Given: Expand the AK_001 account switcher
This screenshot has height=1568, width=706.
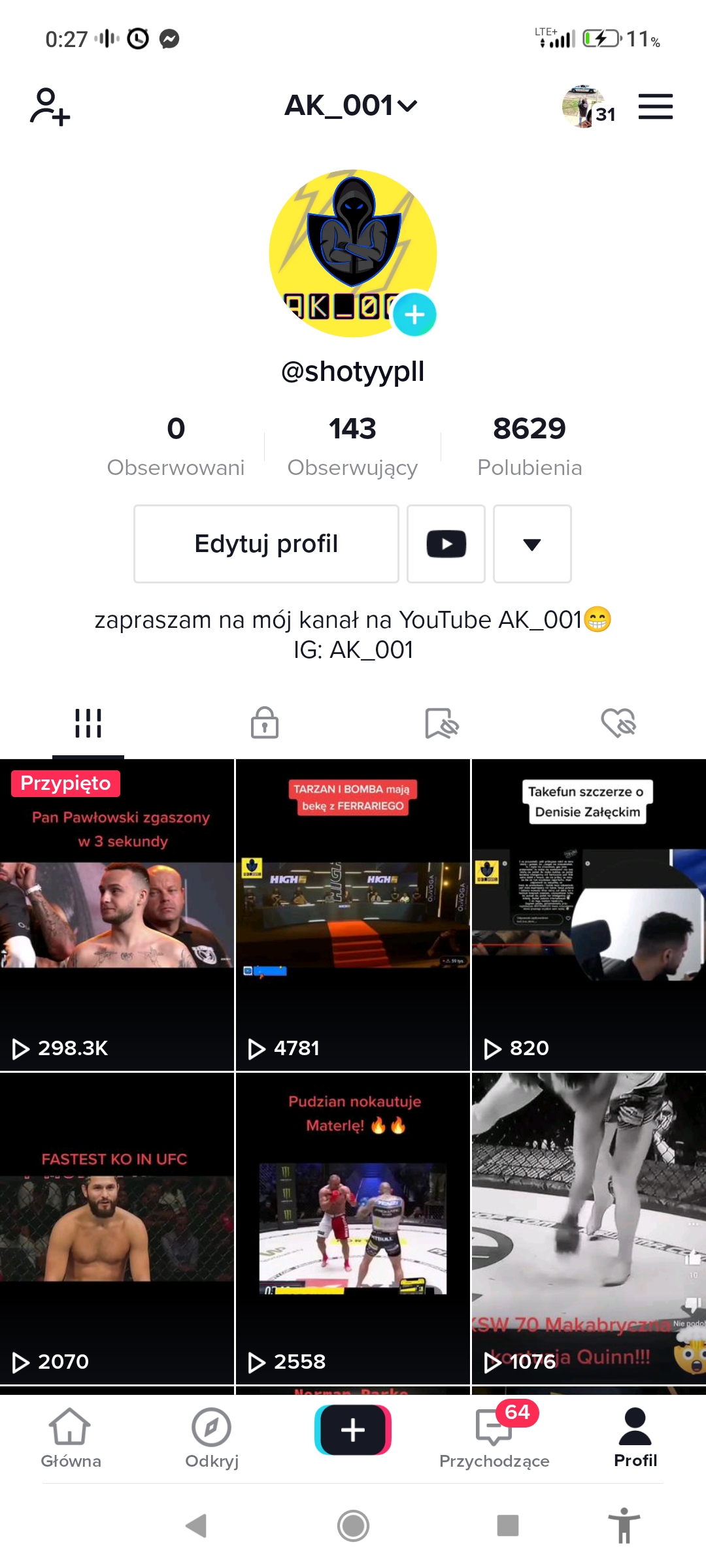Looking at the screenshot, I should click(x=352, y=105).
